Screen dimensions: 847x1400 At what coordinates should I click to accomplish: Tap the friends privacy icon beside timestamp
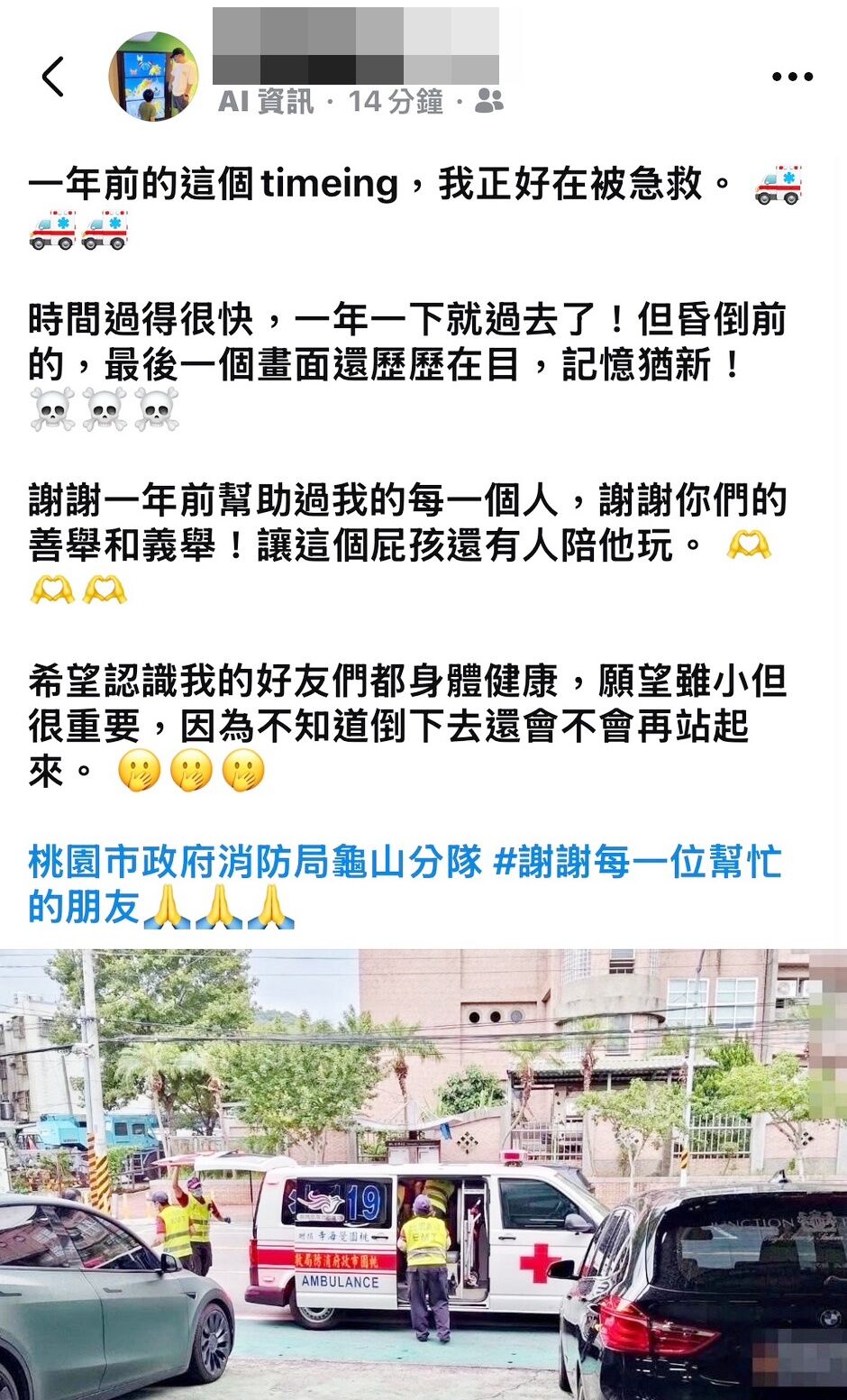(487, 102)
